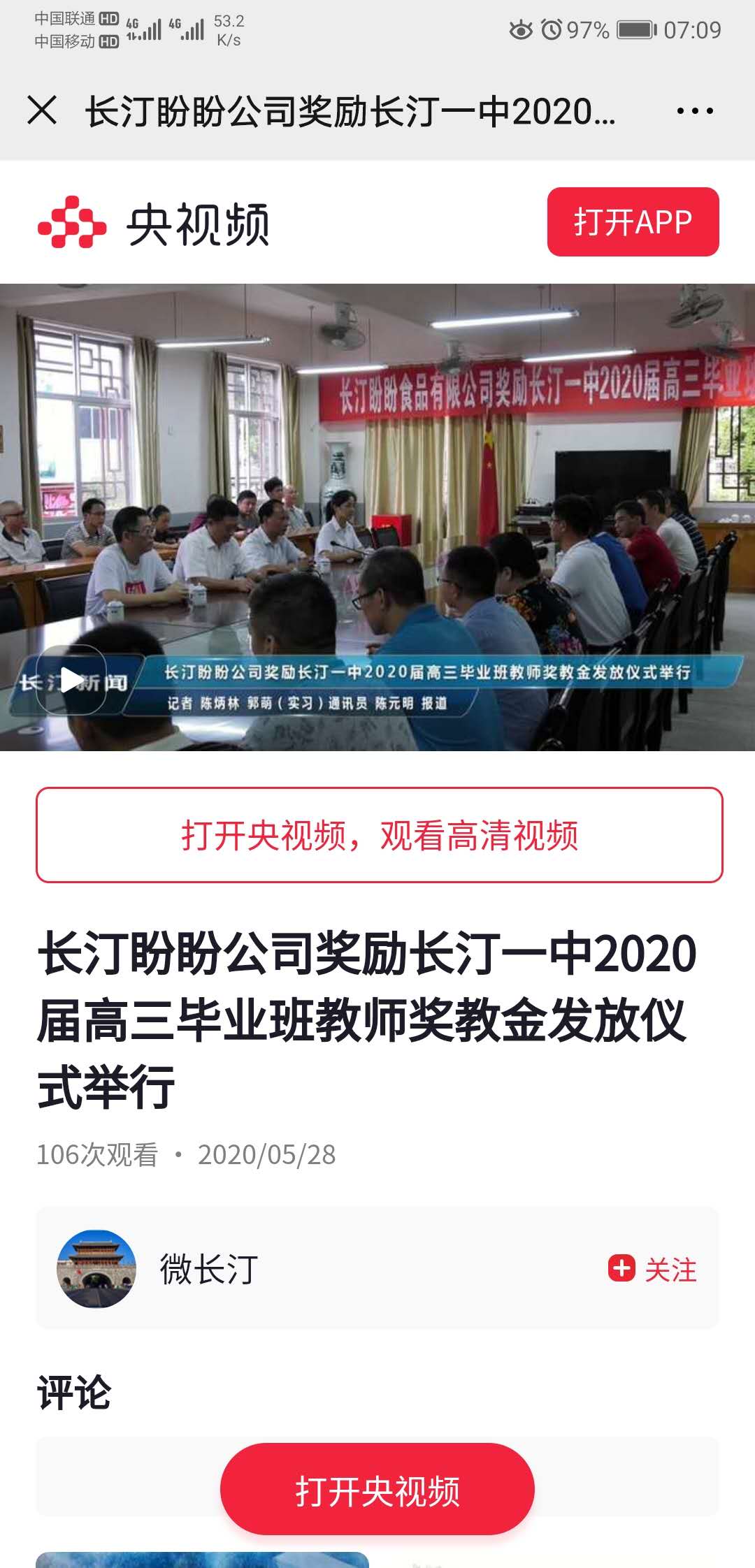Tap the floating 打开央视频 button
This screenshot has height=1568, width=755.
(377, 1490)
